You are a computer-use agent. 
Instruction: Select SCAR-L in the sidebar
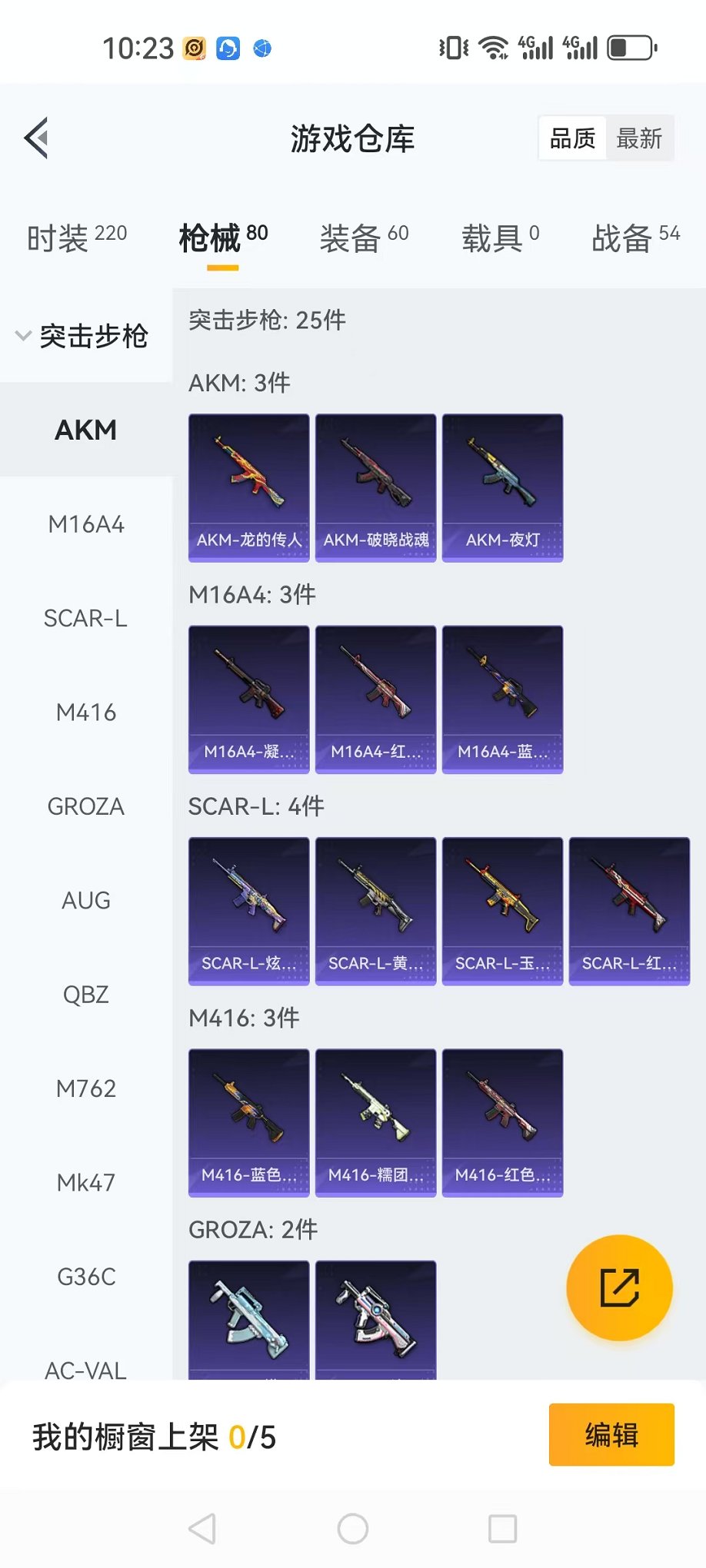[86, 619]
